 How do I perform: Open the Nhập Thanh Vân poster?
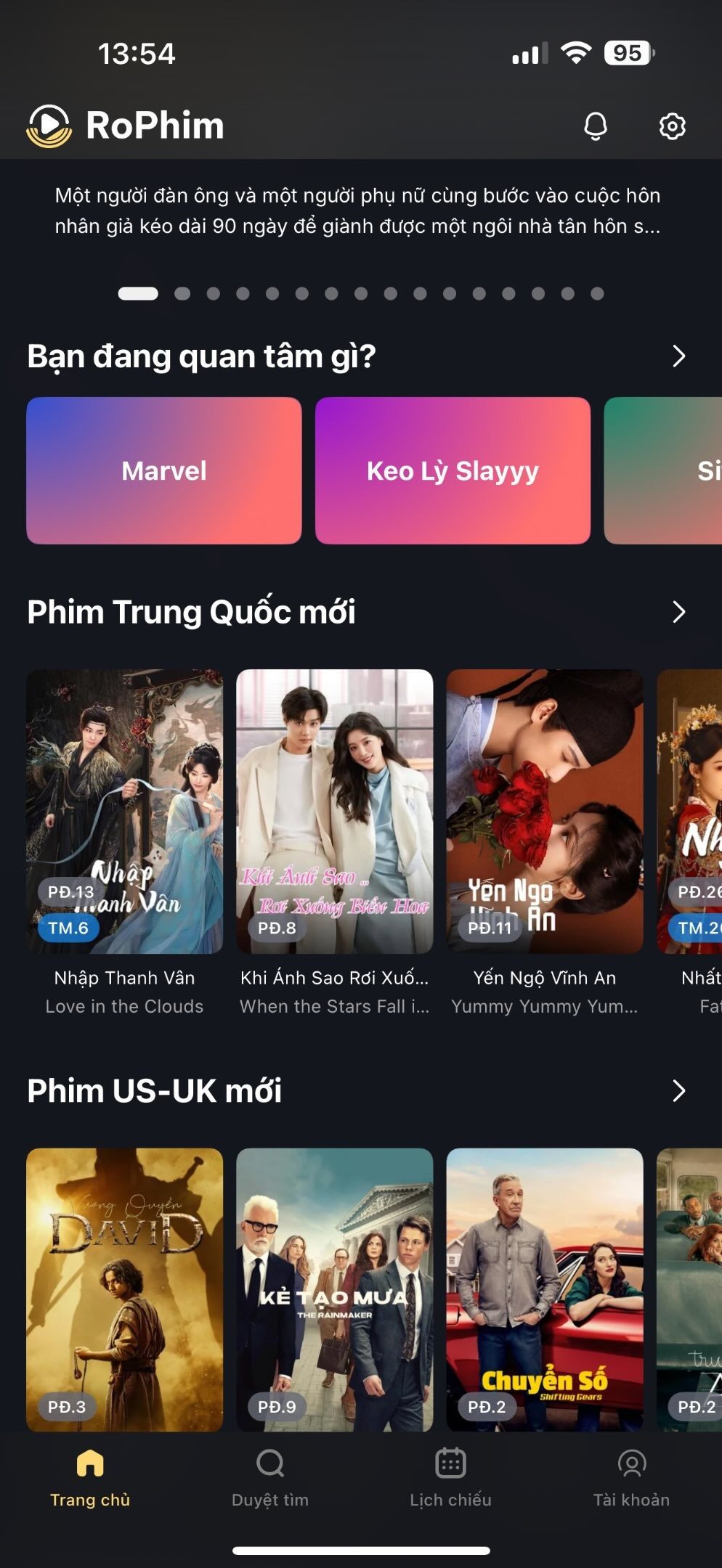(x=125, y=811)
